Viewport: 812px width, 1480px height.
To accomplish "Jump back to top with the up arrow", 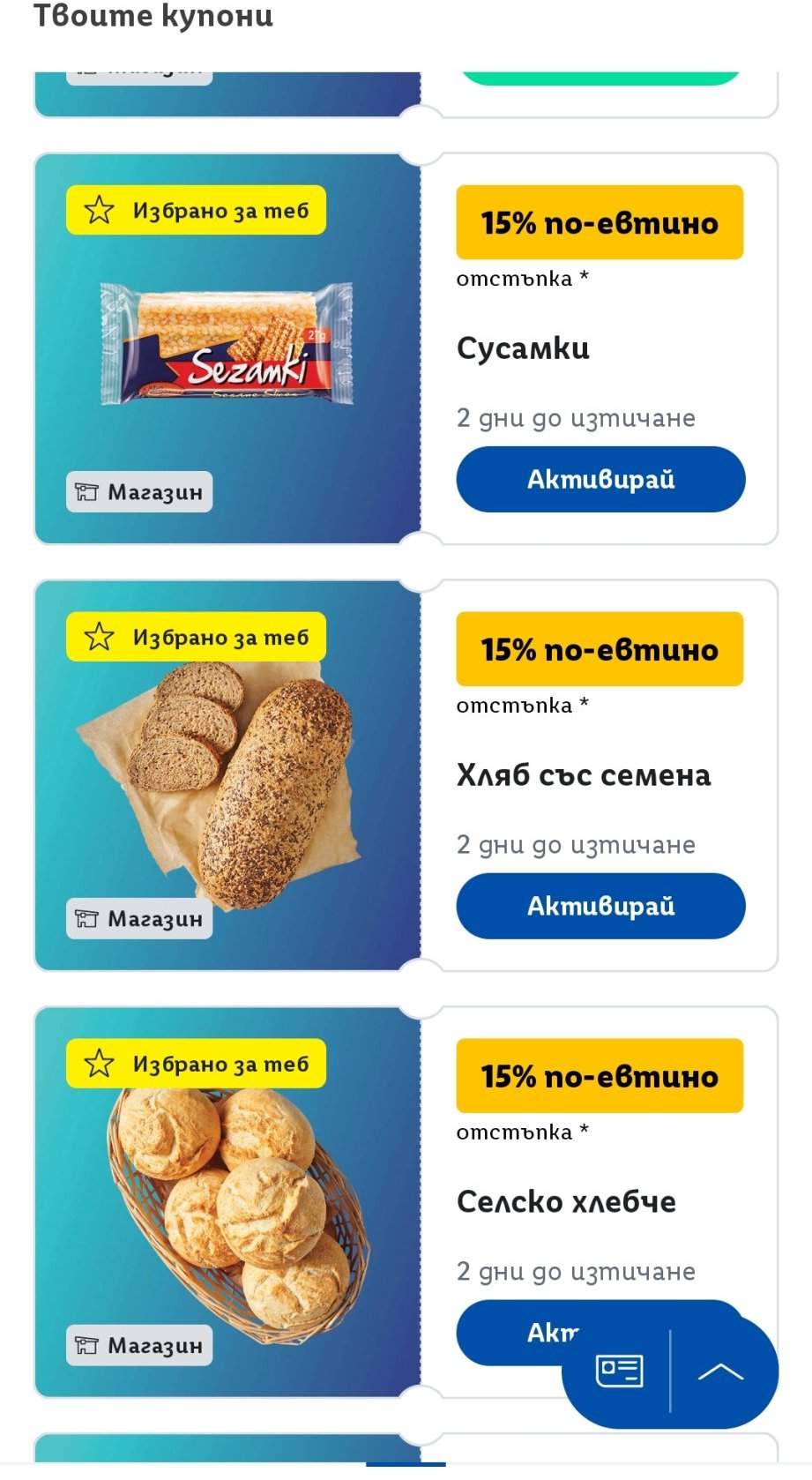I will coord(720,1372).
